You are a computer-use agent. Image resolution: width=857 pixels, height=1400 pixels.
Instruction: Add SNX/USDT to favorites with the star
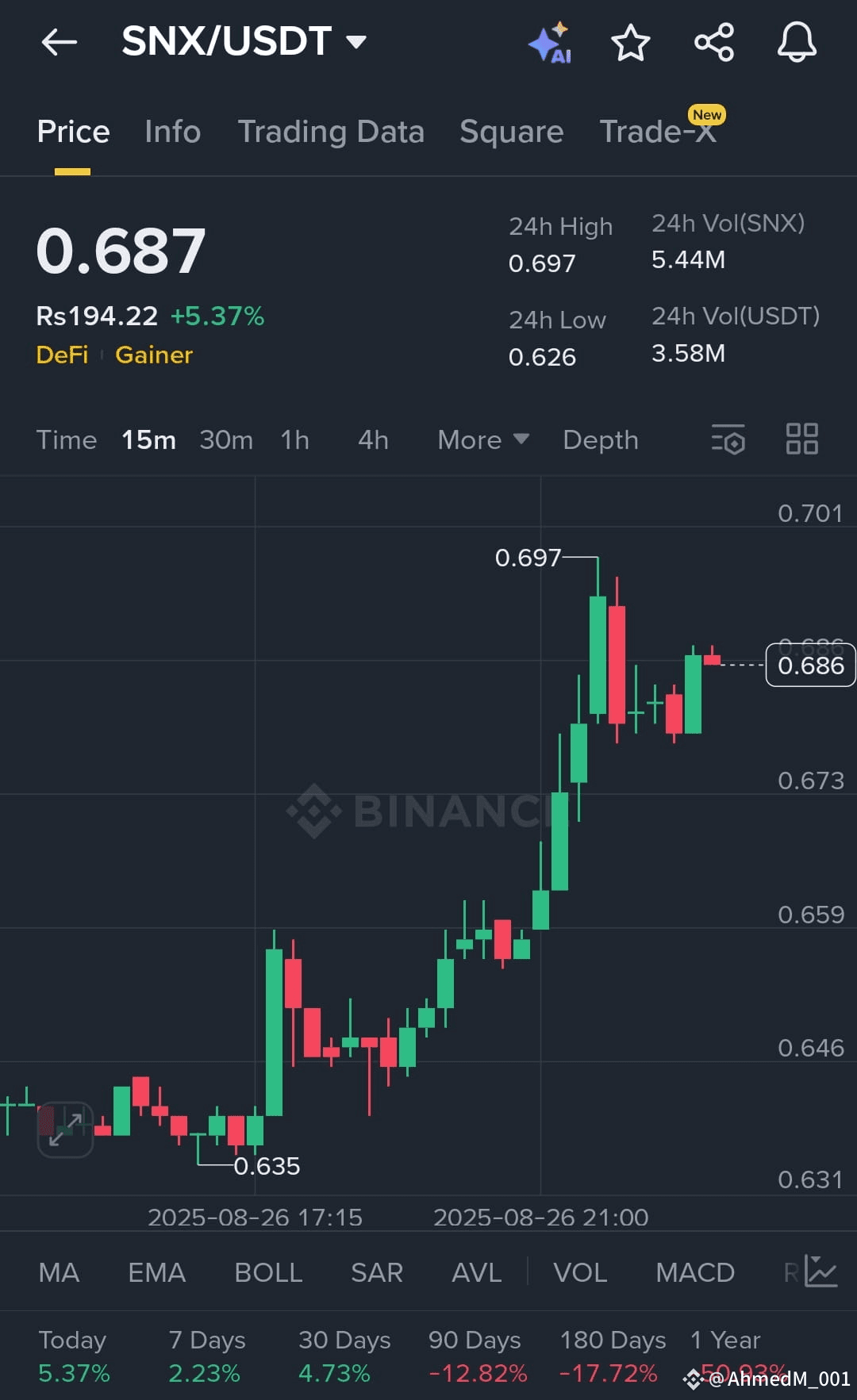click(x=631, y=43)
